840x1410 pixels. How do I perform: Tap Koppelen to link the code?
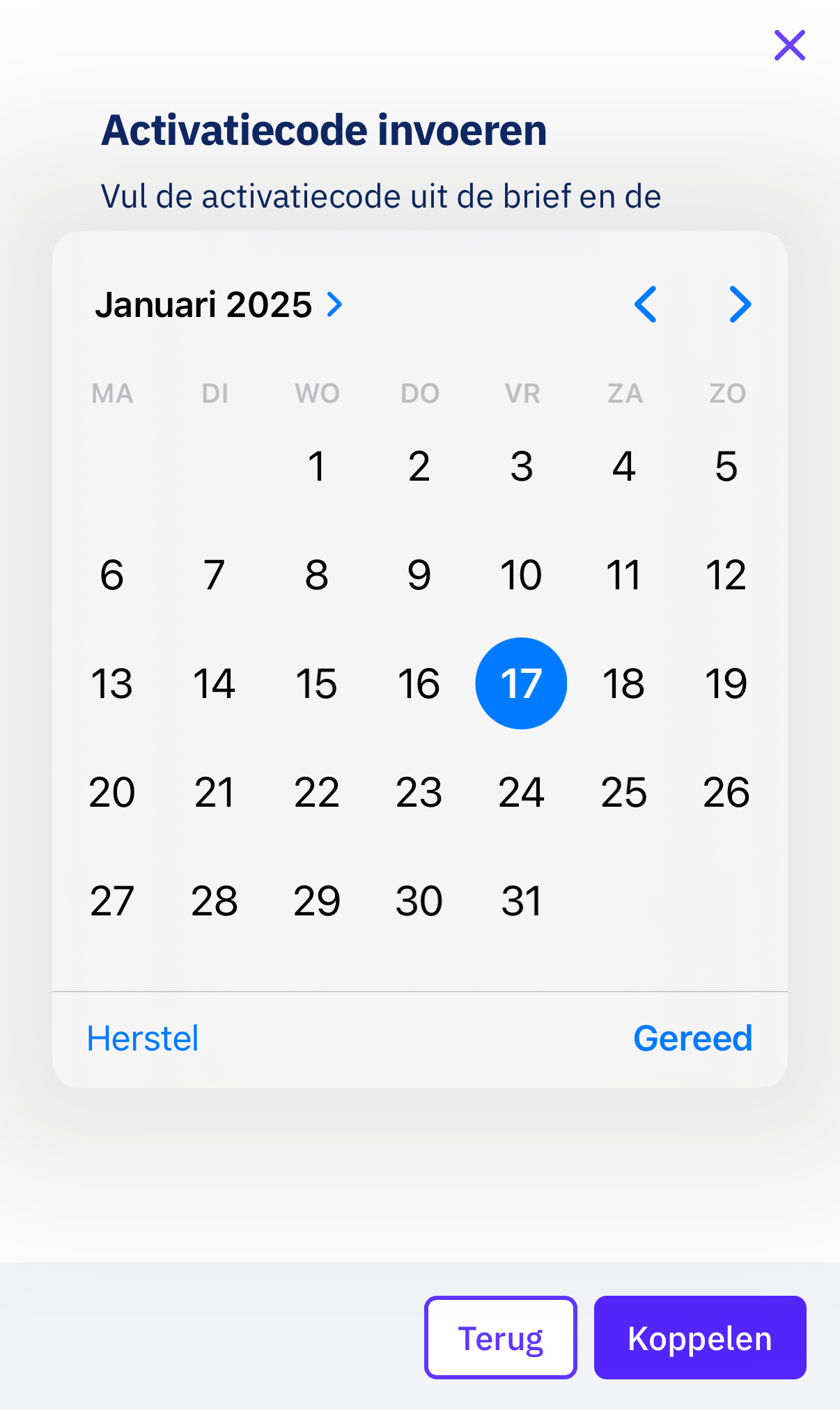click(x=699, y=1338)
